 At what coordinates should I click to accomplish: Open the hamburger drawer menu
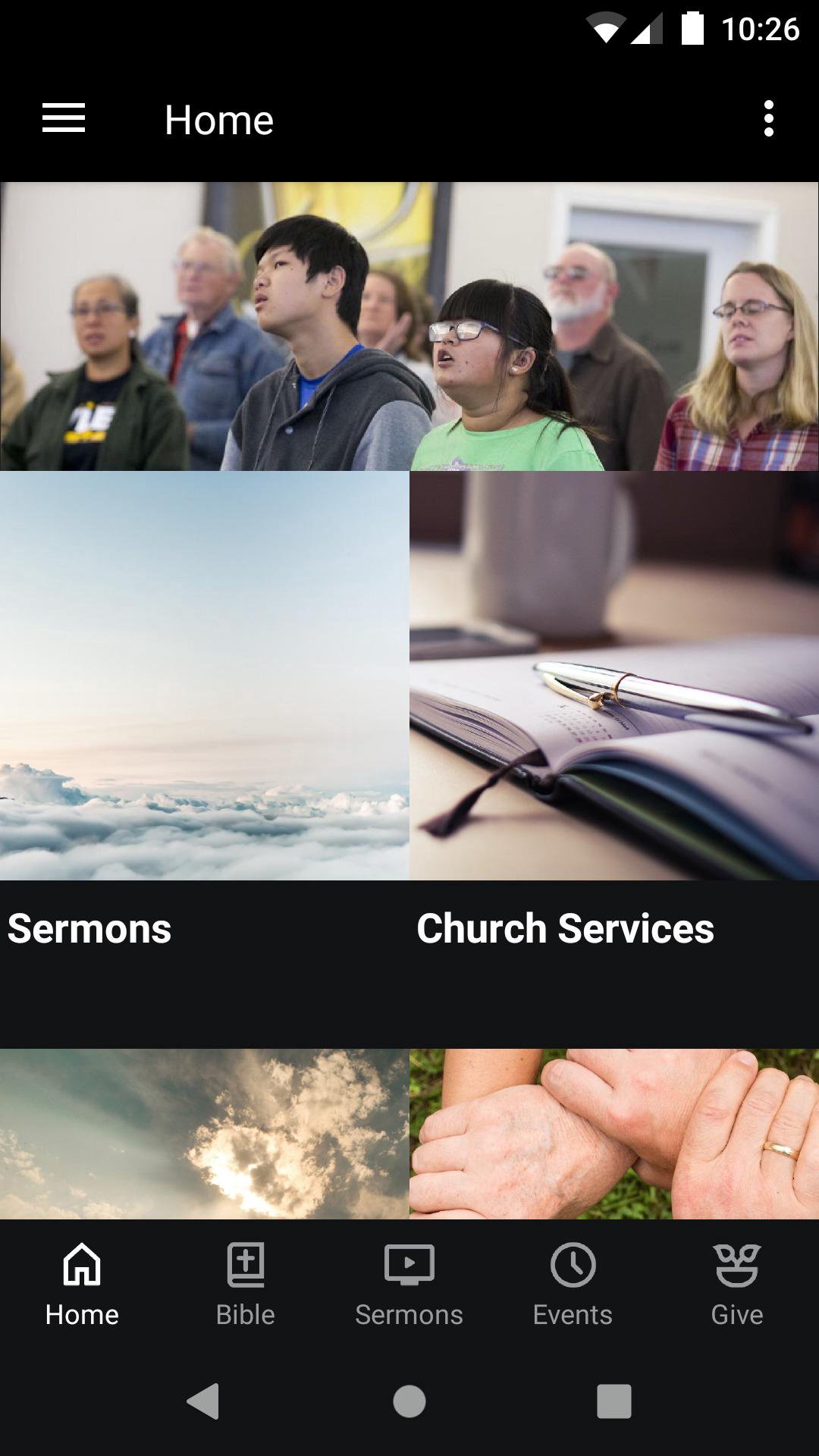coord(63,119)
